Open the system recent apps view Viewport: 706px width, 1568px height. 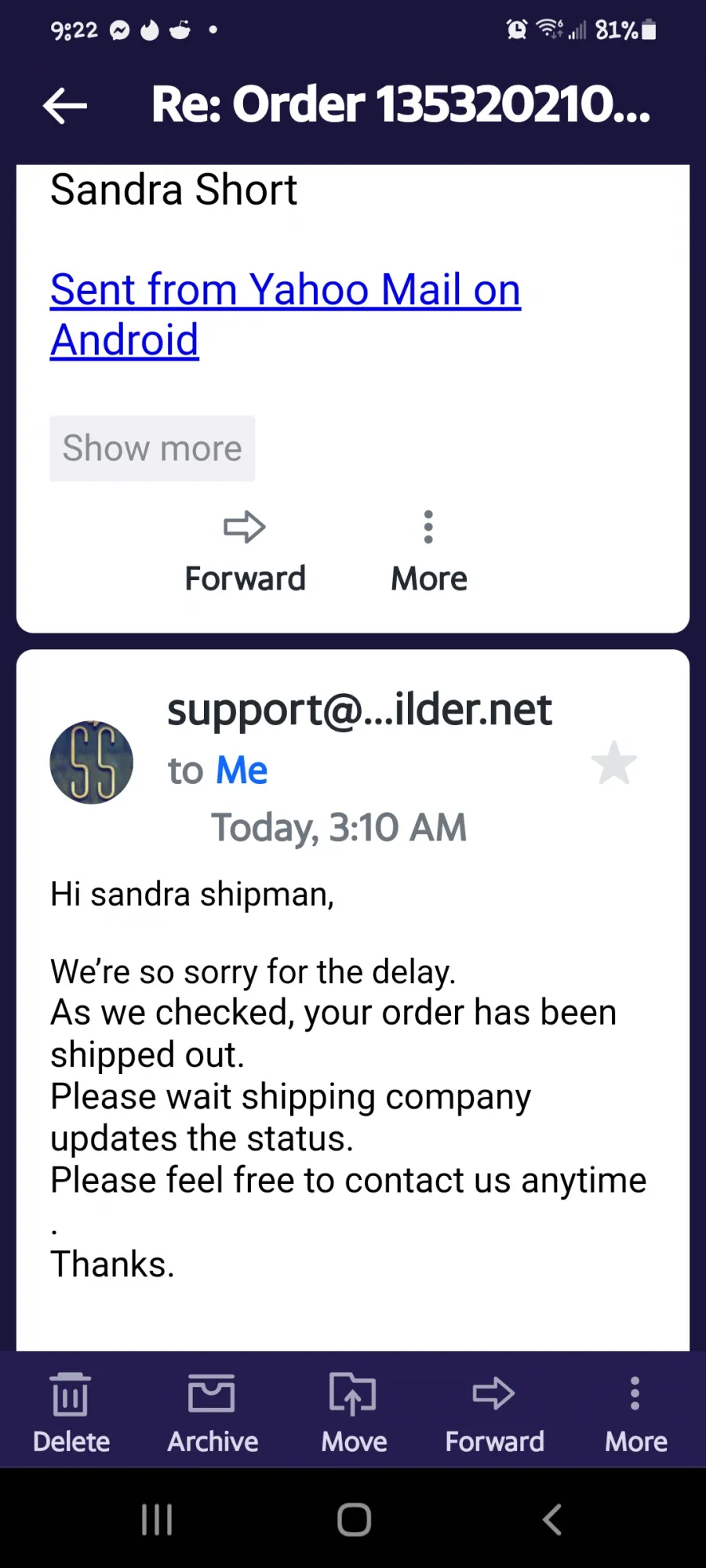pyautogui.click(x=157, y=1519)
